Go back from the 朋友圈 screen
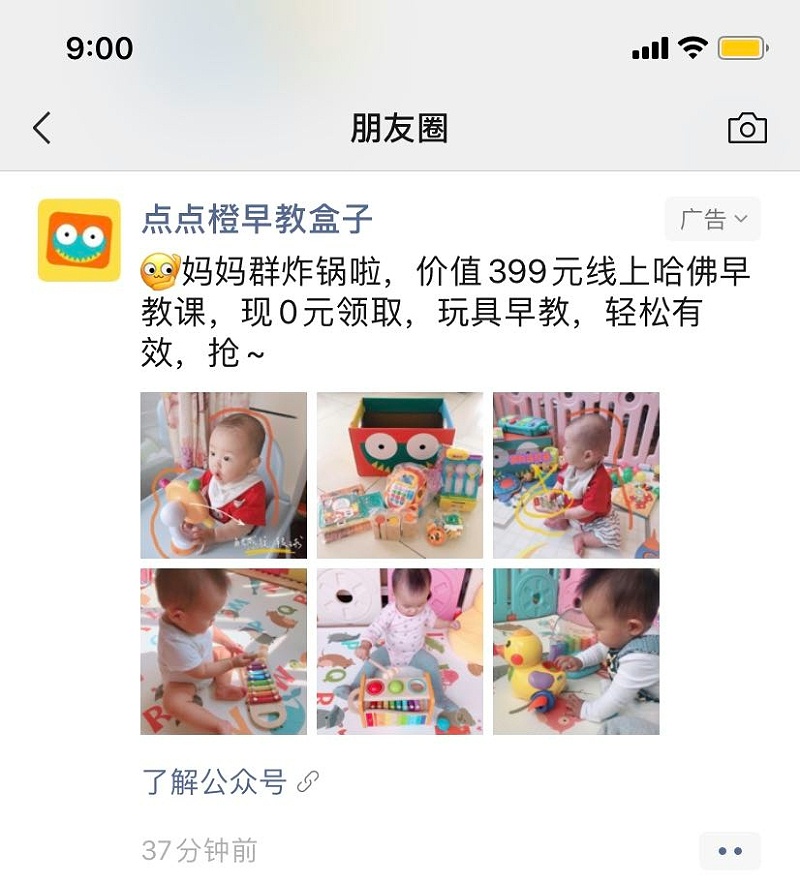800x884 pixels. click(x=42, y=128)
